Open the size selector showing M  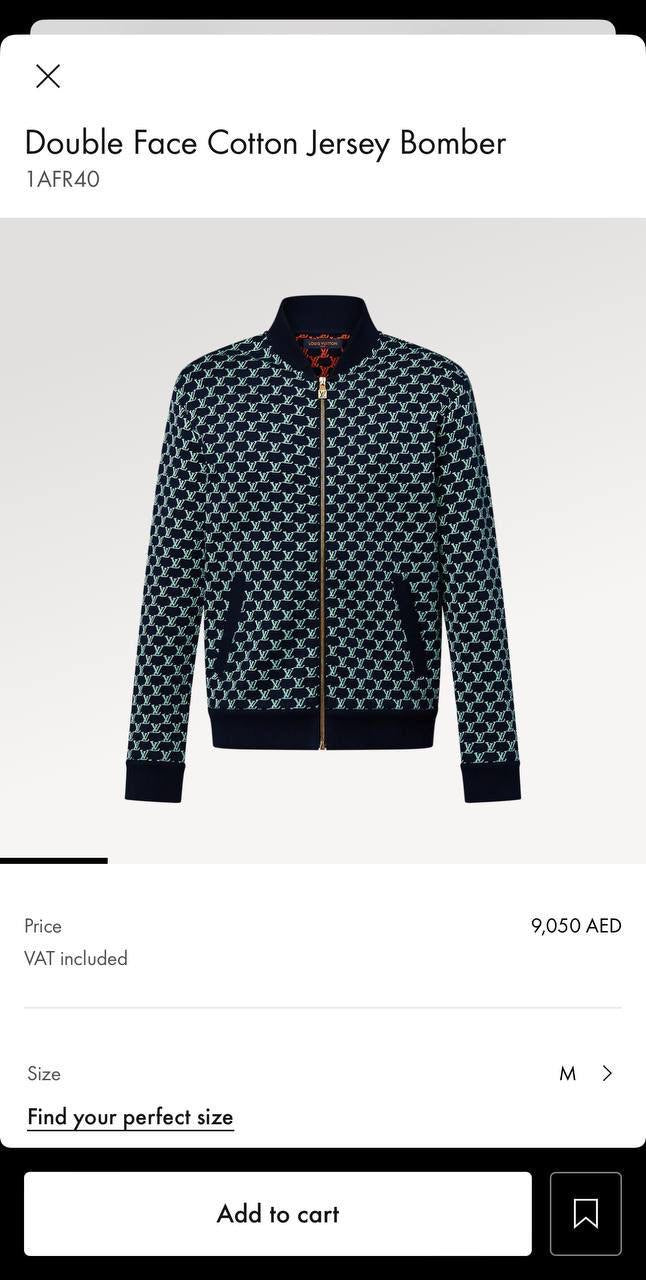pos(585,1073)
